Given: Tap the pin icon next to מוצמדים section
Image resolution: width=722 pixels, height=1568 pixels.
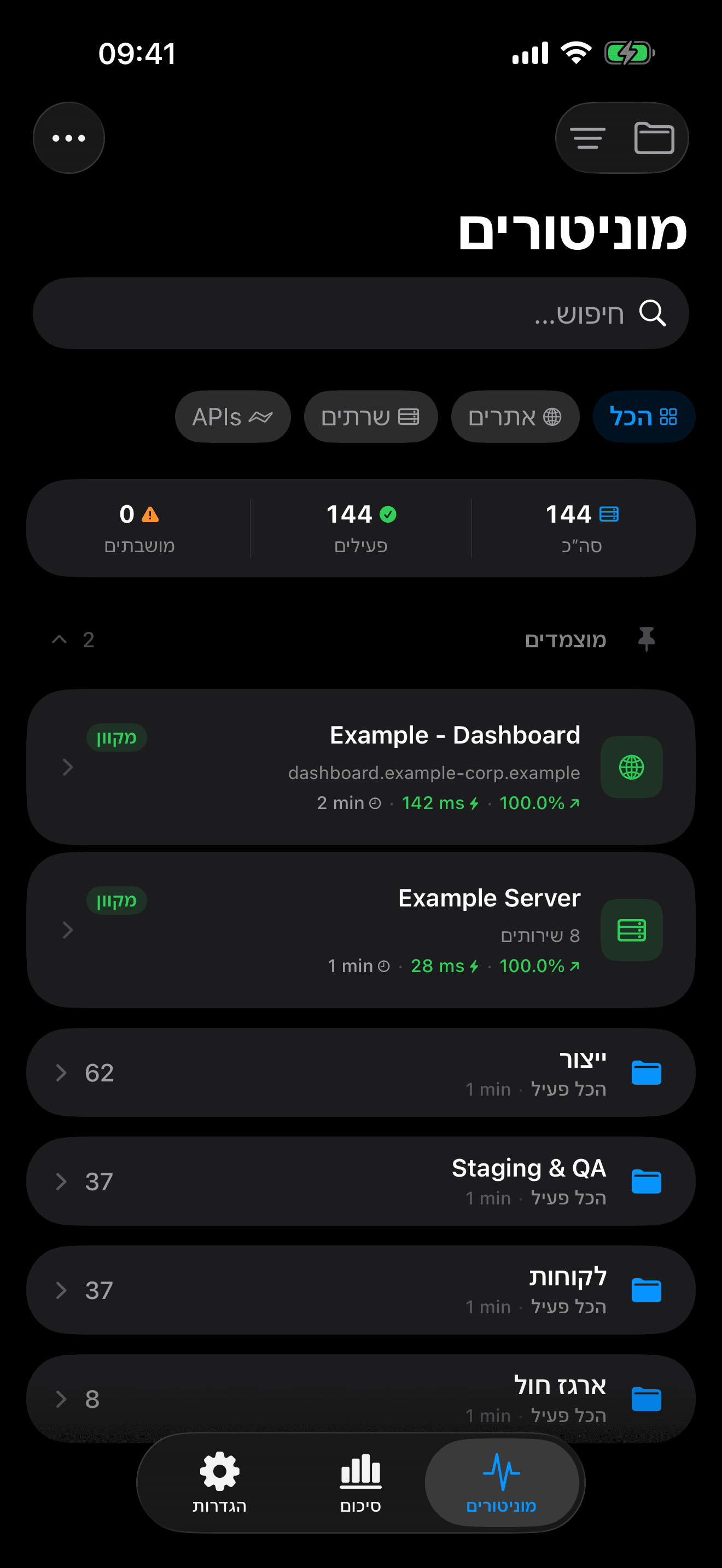Looking at the screenshot, I should pyautogui.click(x=648, y=639).
